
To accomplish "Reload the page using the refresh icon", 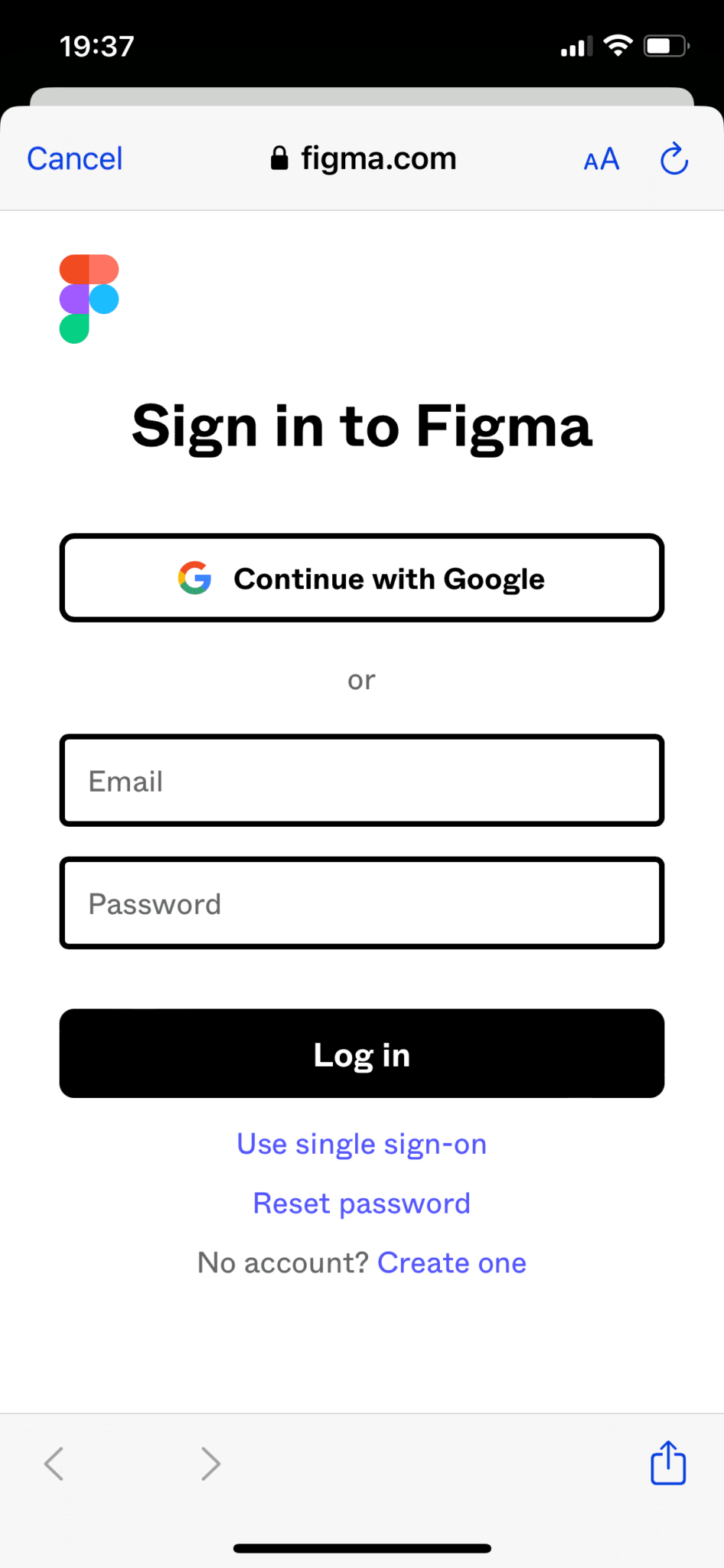I will [x=673, y=158].
